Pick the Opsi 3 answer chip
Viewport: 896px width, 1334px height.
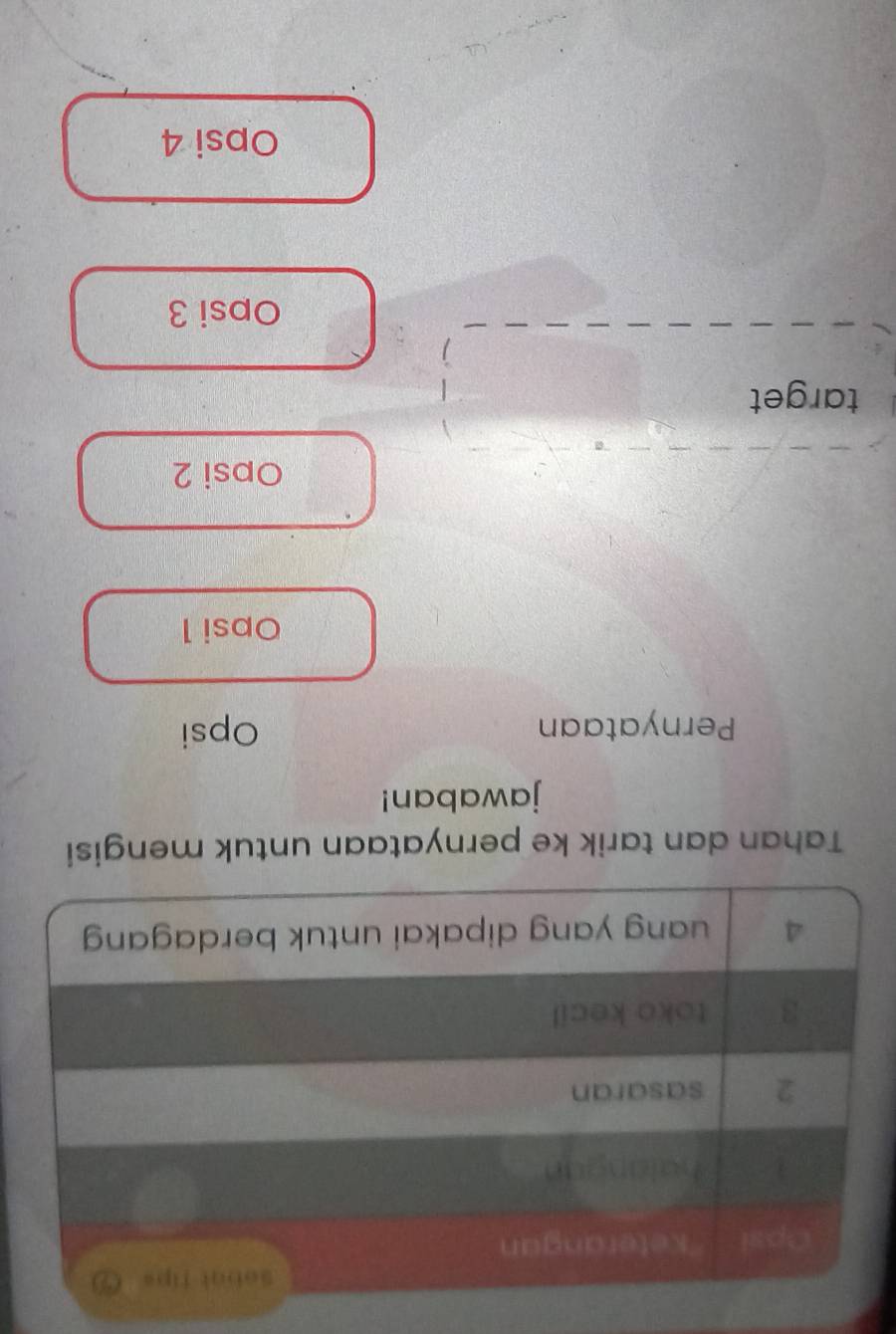(x=223, y=315)
